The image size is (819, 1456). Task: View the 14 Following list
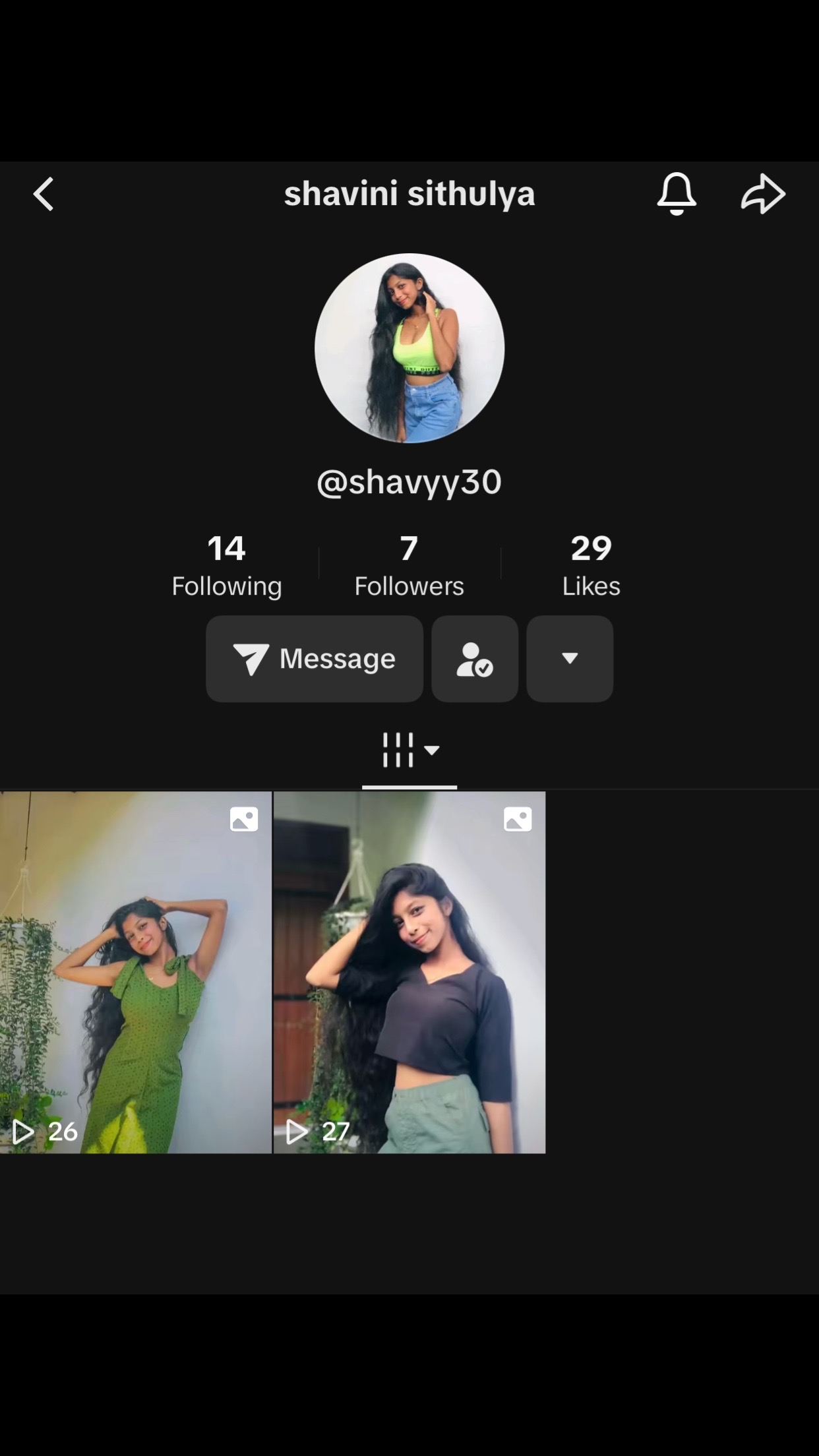click(x=227, y=566)
